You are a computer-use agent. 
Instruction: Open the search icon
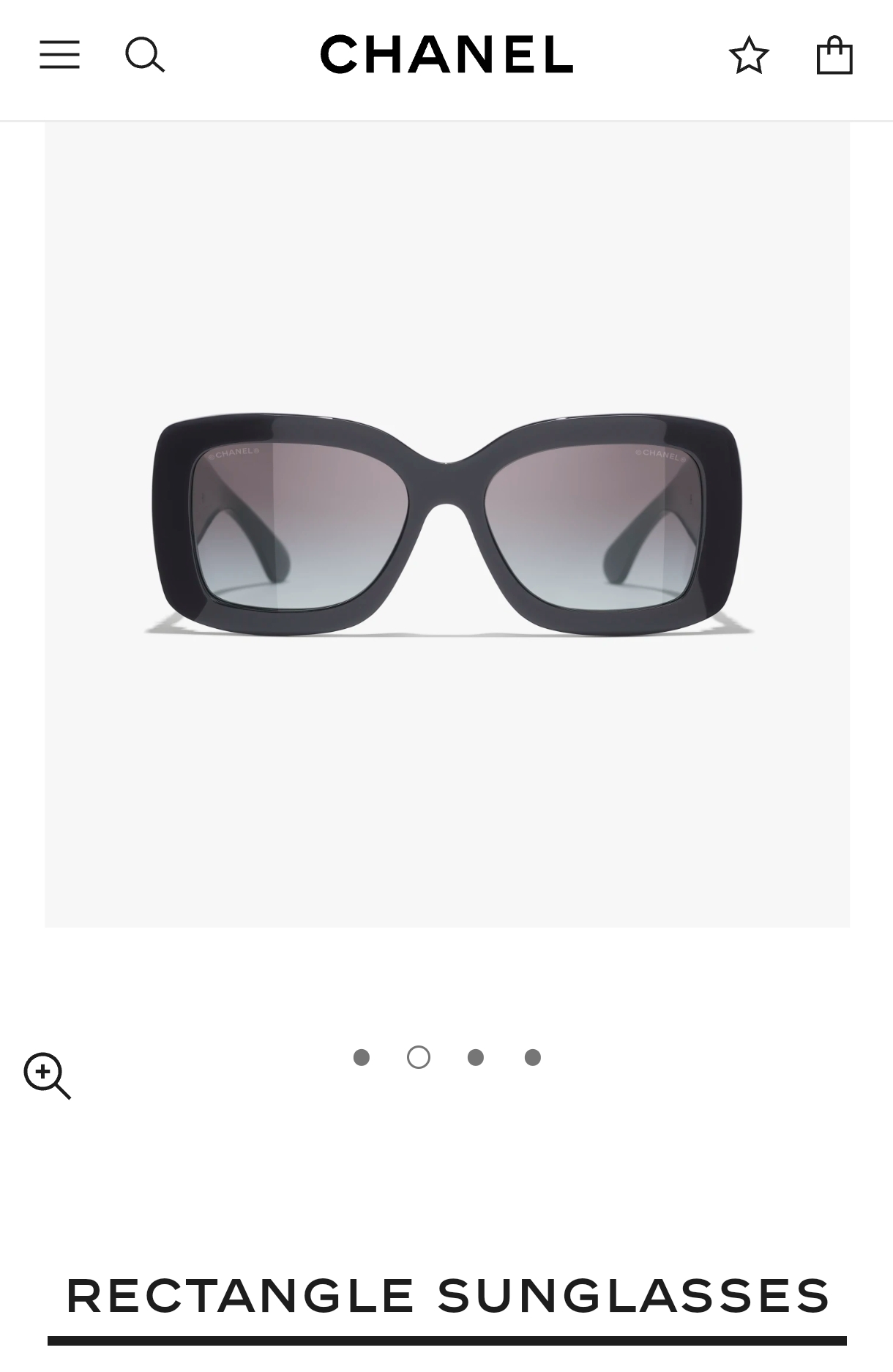pos(145,55)
